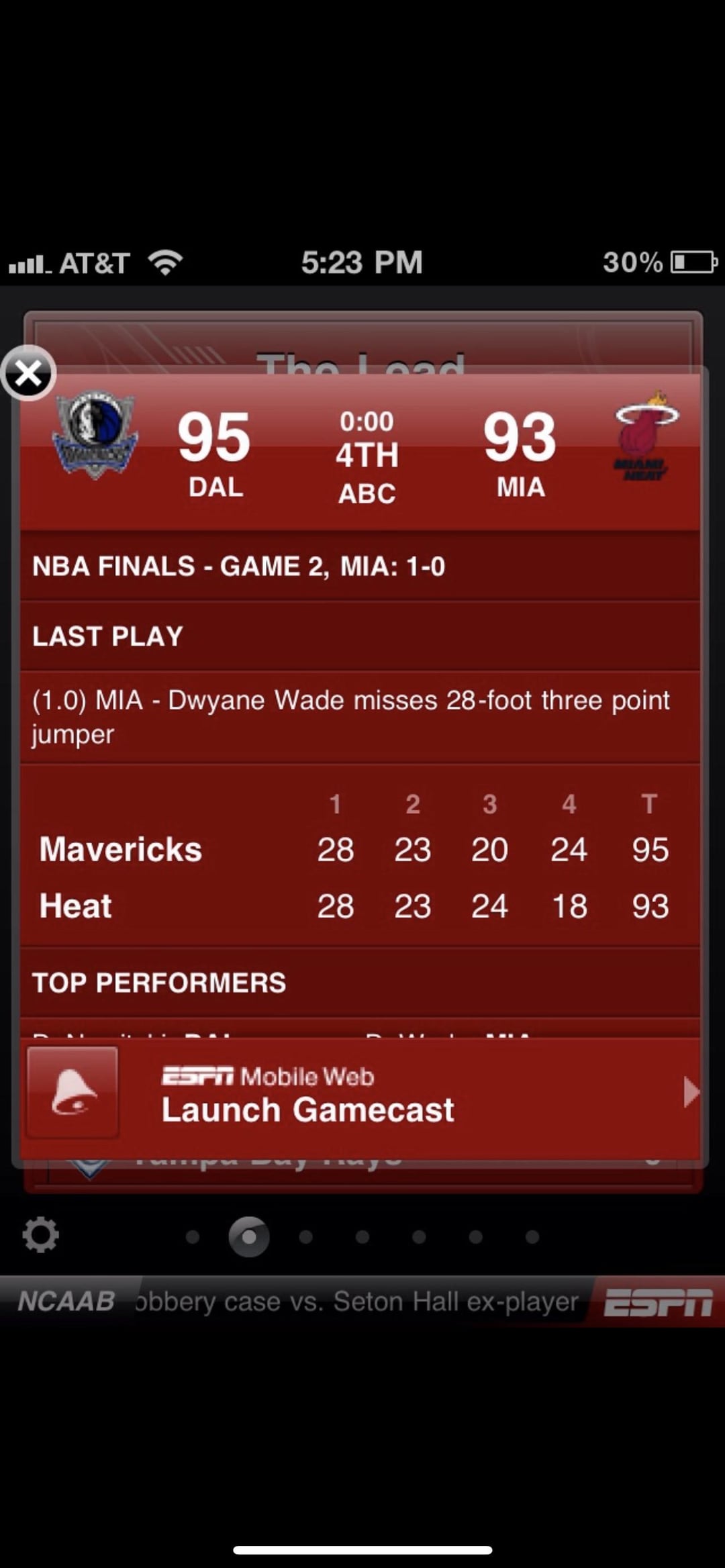Open the NCAAB news ticker headline
Image resolution: width=725 pixels, height=1568 pixels.
click(356, 1302)
